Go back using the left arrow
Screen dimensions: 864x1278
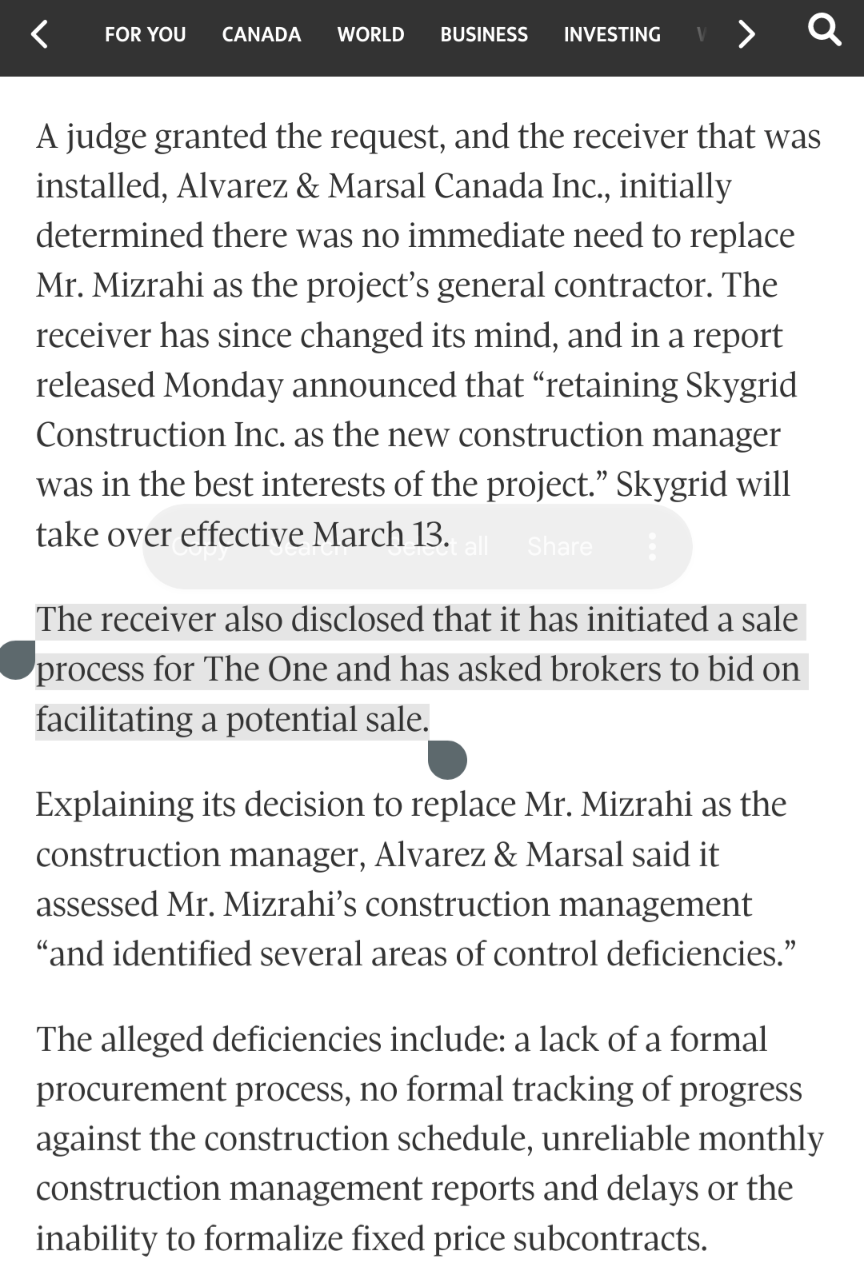(x=39, y=35)
